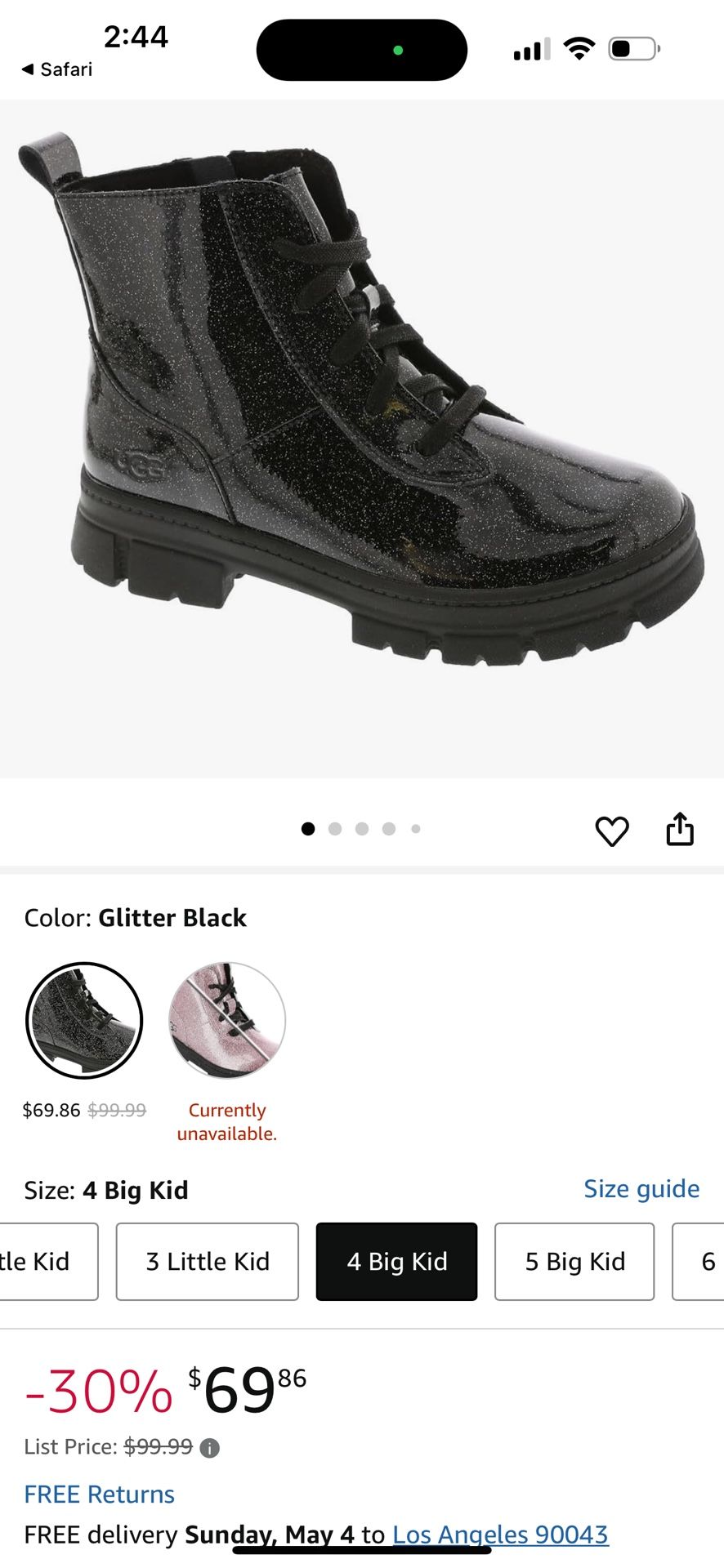Tap the share icon
The width and height of the screenshot is (724, 1568).
(680, 829)
